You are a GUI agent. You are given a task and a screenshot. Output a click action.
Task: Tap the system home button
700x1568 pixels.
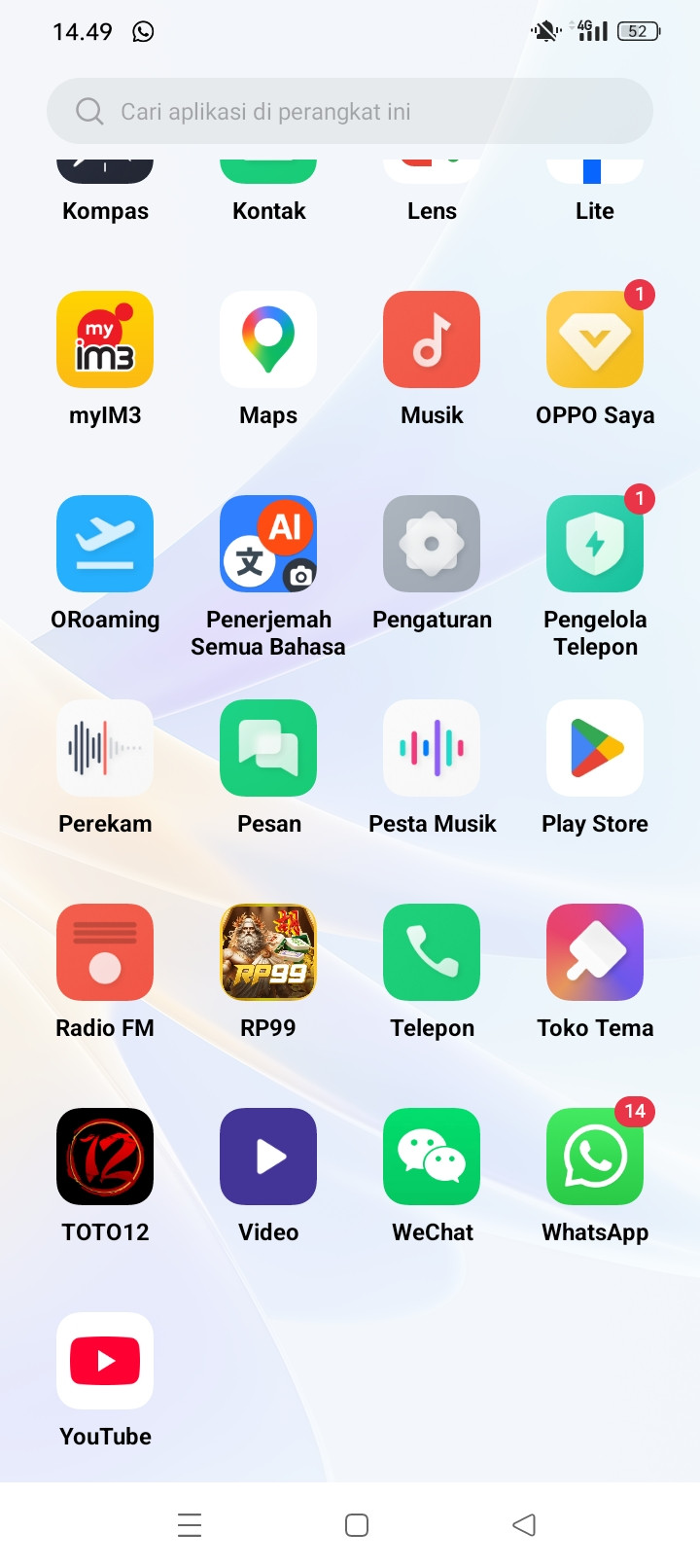tap(357, 1524)
